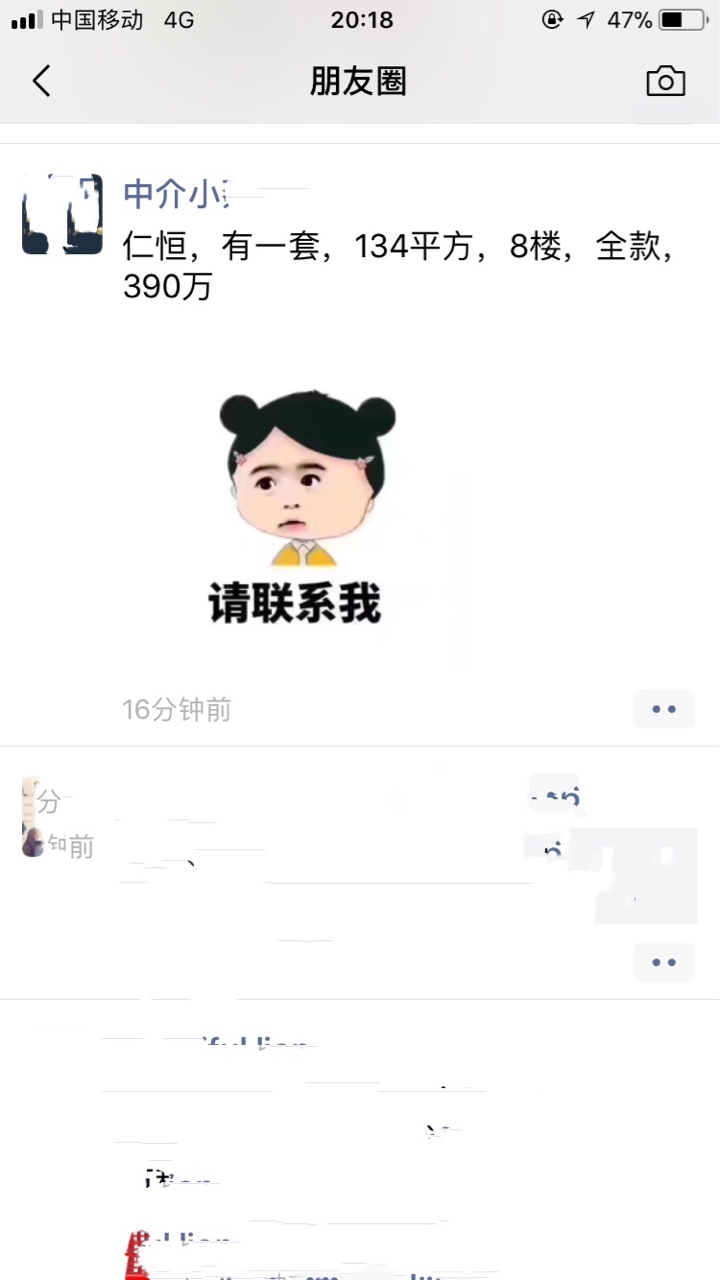Open 中介小 profile via the avatar

click(x=62, y=214)
